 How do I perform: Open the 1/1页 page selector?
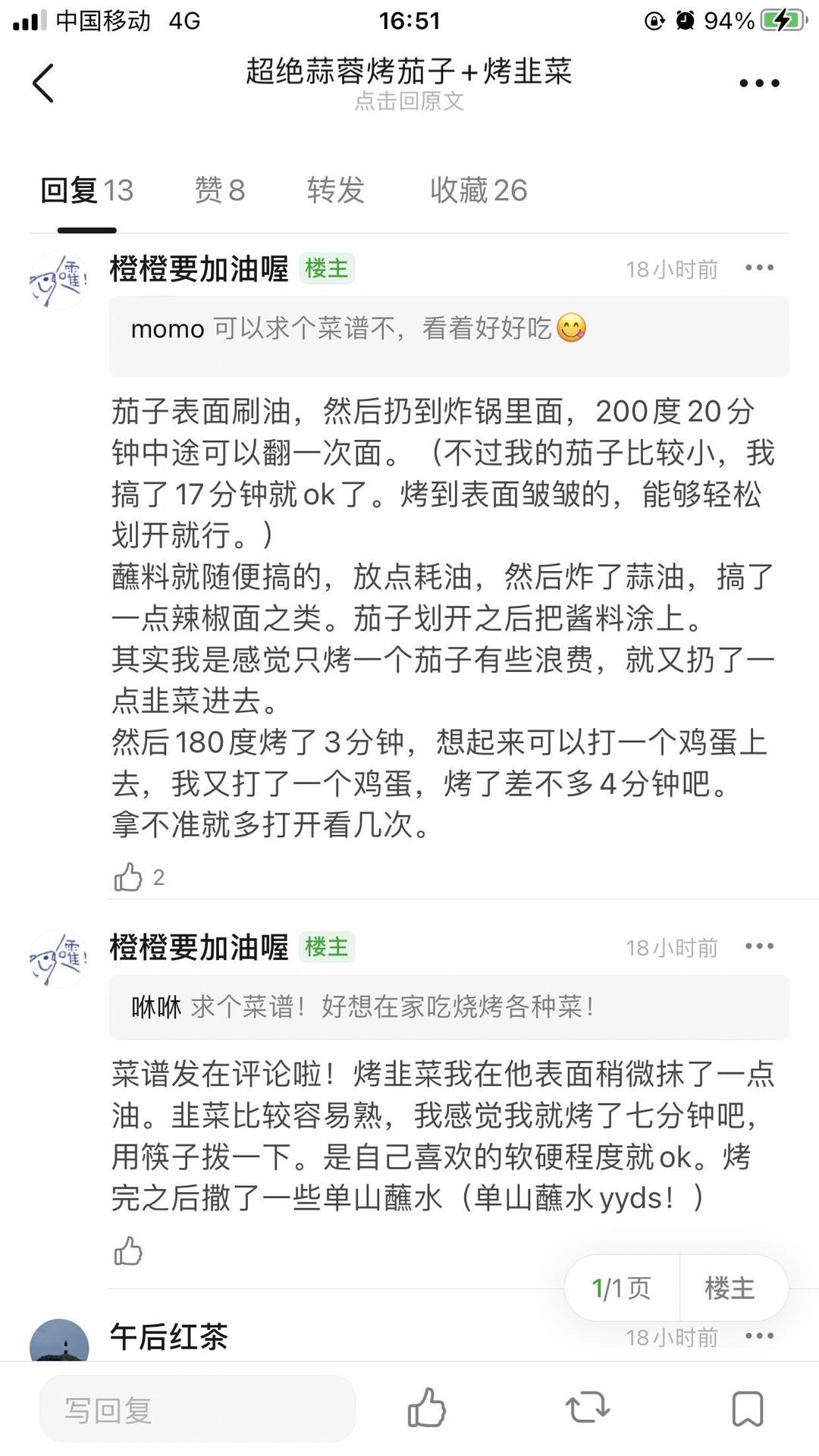[621, 1288]
